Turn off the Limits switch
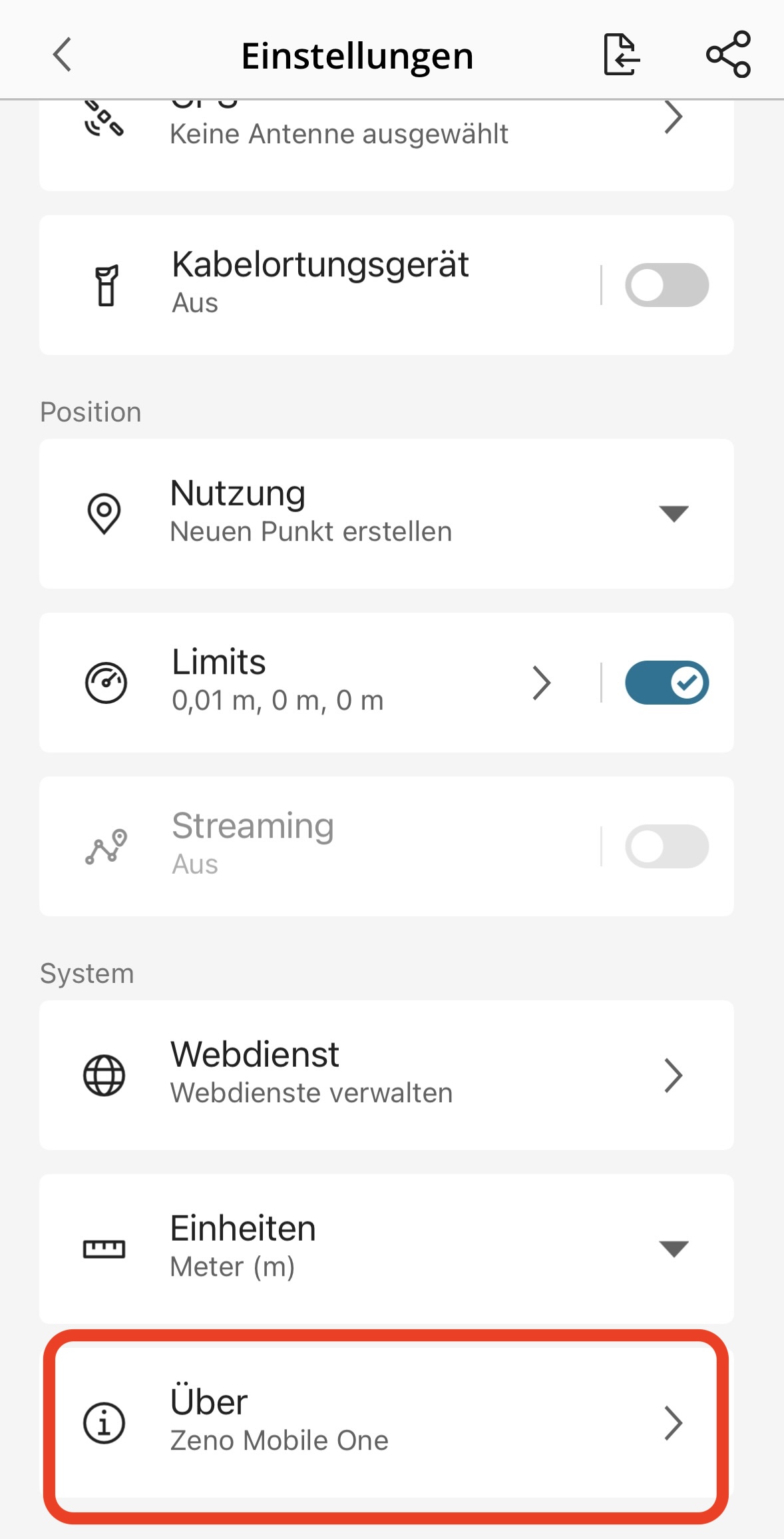This screenshot has width=784, height=1539. 666,683
